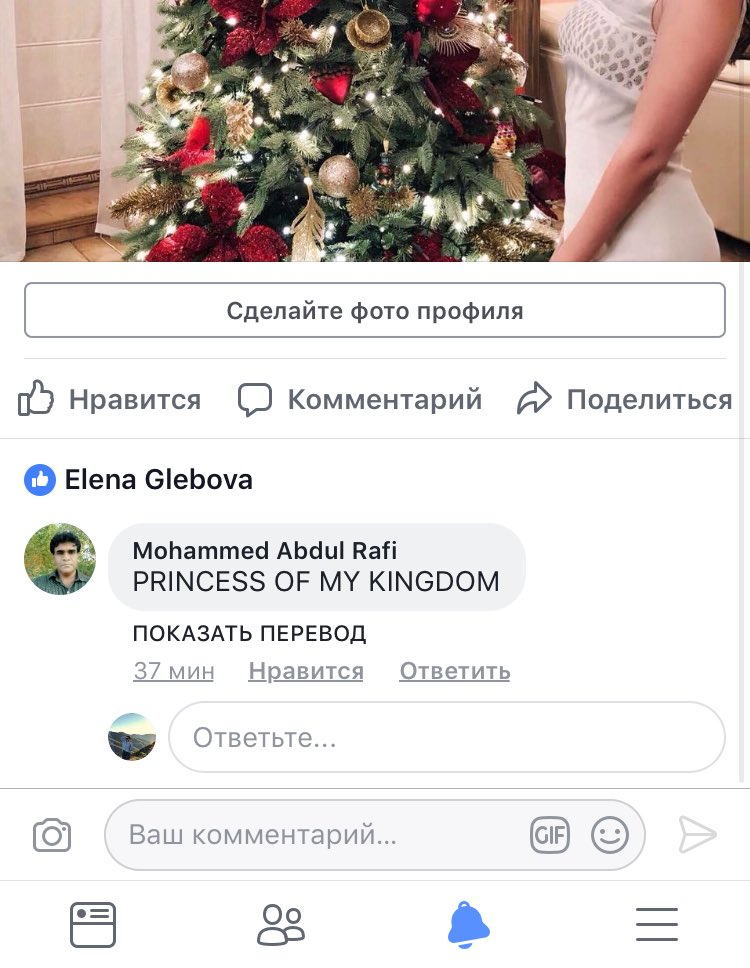The height and width of the screenshot is (968, 750).
Task: Open the notifications bell tab
Action: click(x=468, y=925)
